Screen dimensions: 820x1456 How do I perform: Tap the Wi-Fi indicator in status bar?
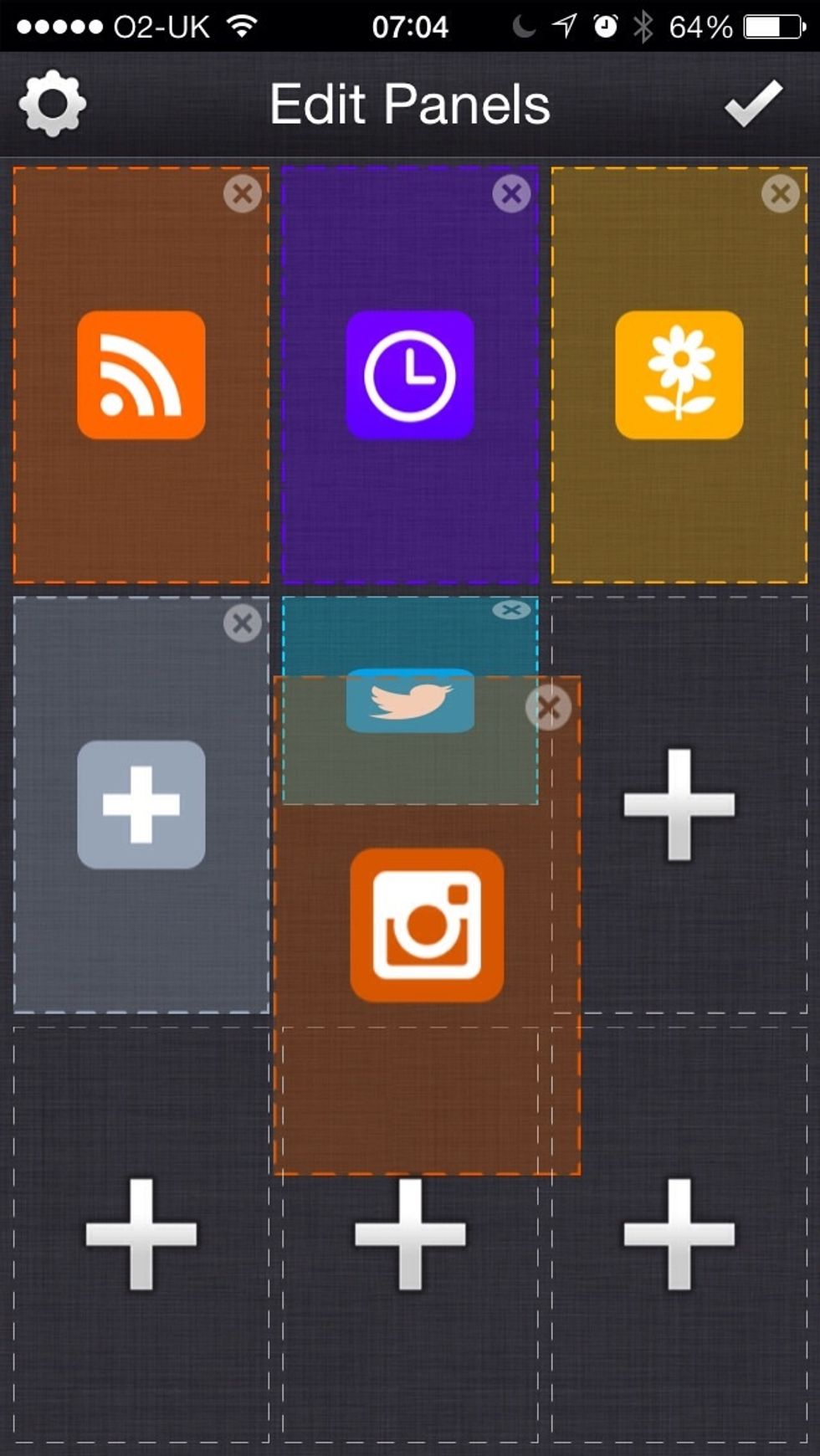pyautogui.click(x=243, y=25)
